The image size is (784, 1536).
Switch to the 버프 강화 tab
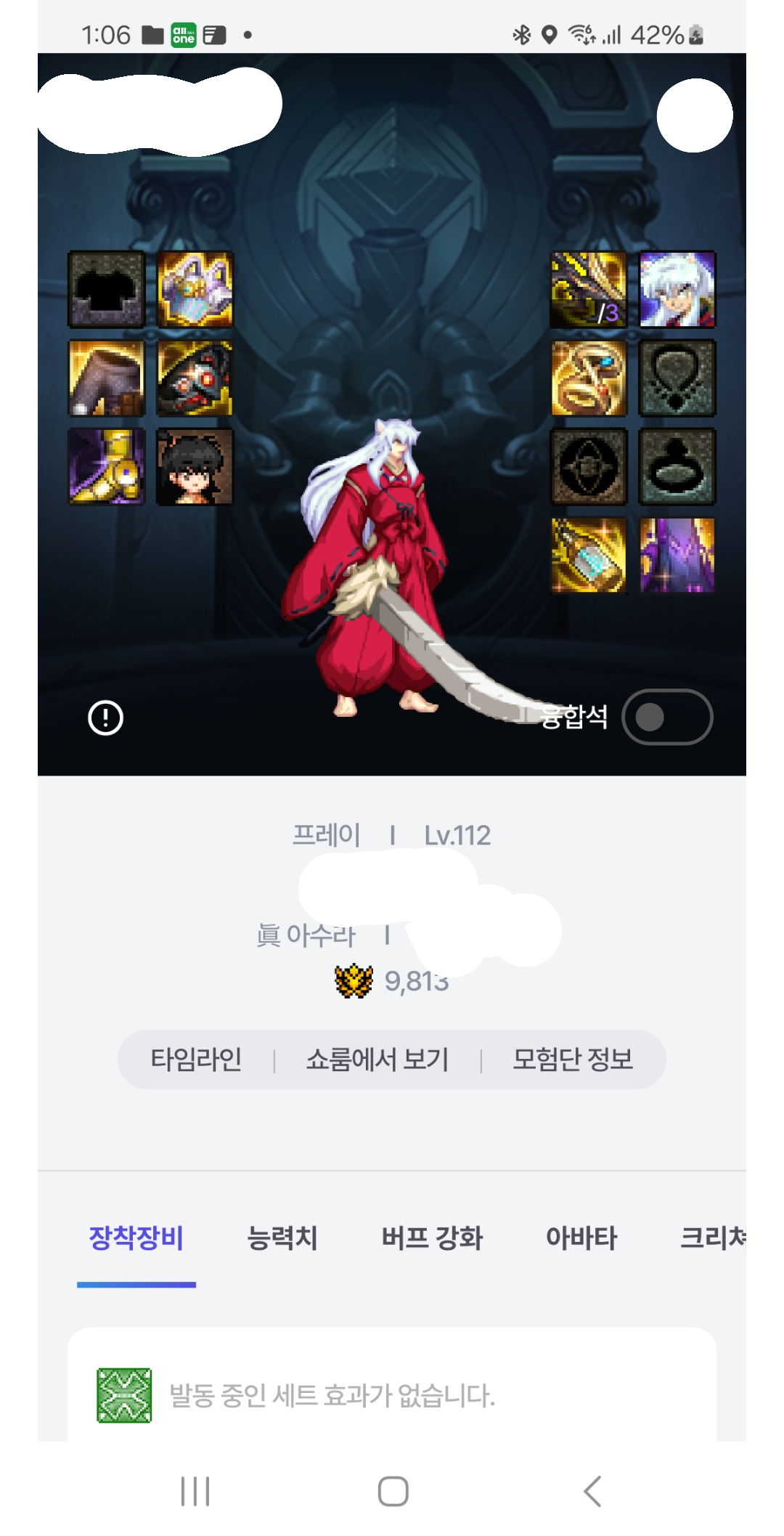[432, 1238]
